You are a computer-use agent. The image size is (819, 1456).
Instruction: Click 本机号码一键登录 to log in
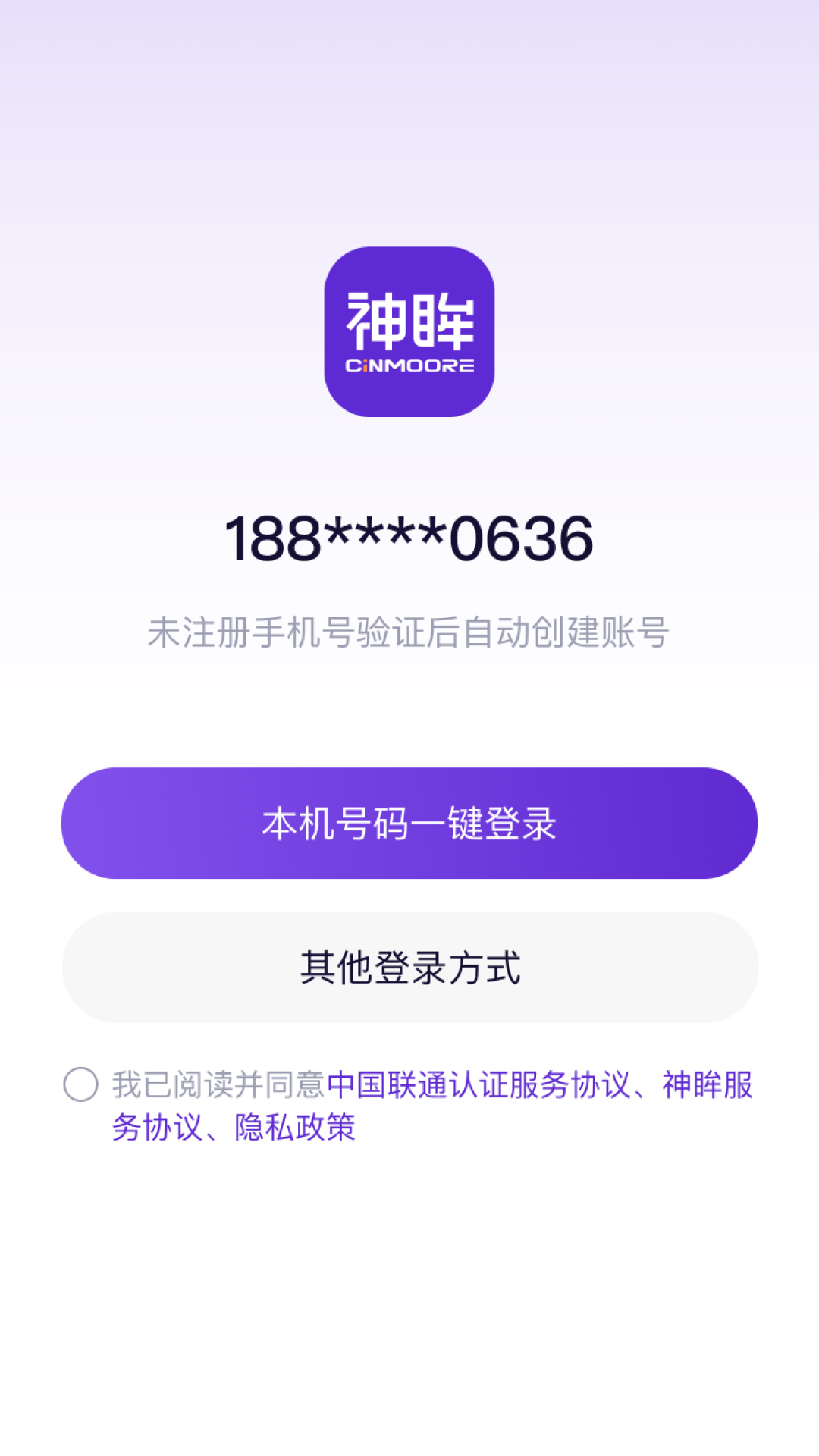tap(409, 823)
